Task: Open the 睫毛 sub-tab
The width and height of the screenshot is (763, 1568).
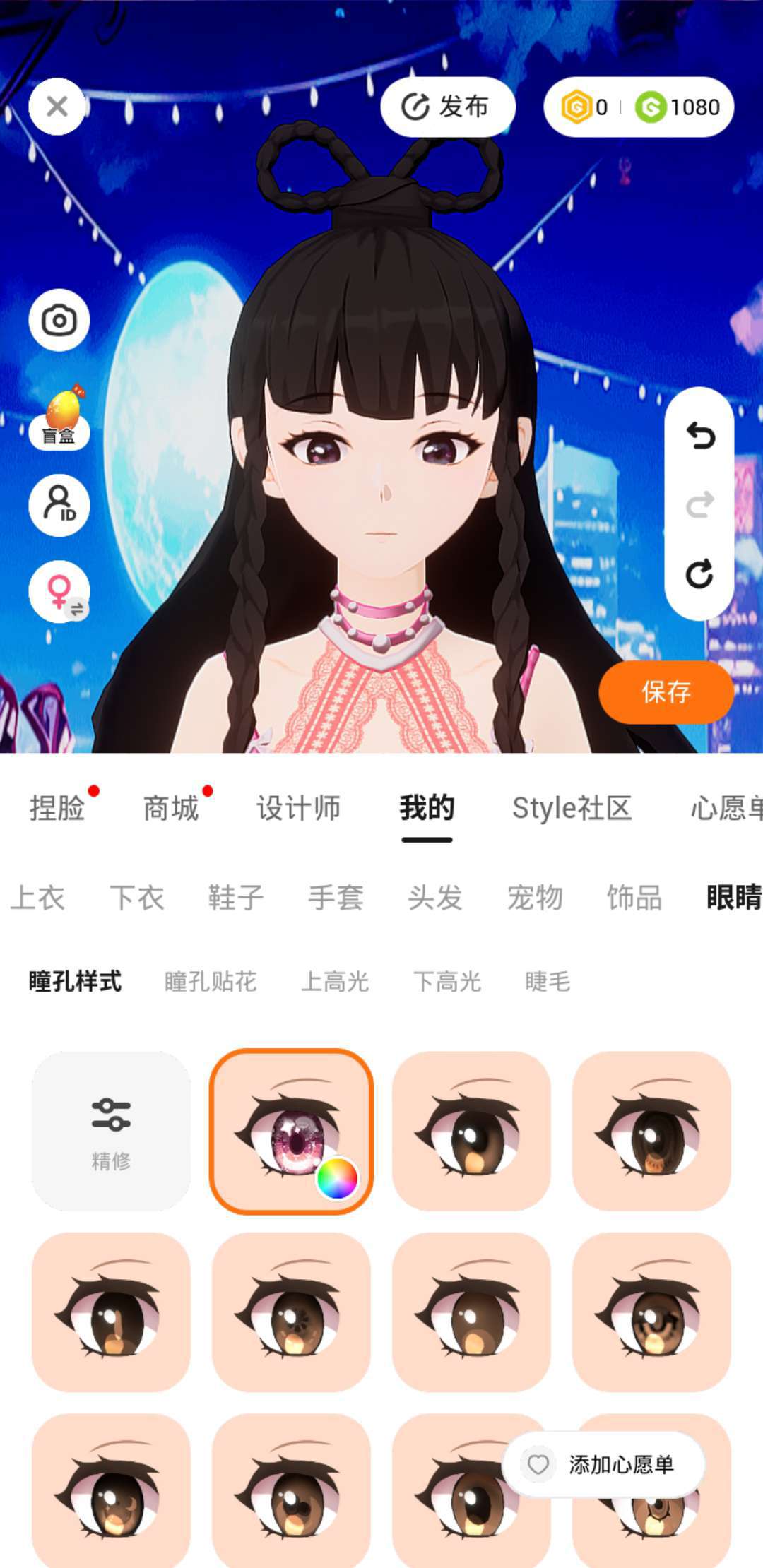Action: pos(548,982)
